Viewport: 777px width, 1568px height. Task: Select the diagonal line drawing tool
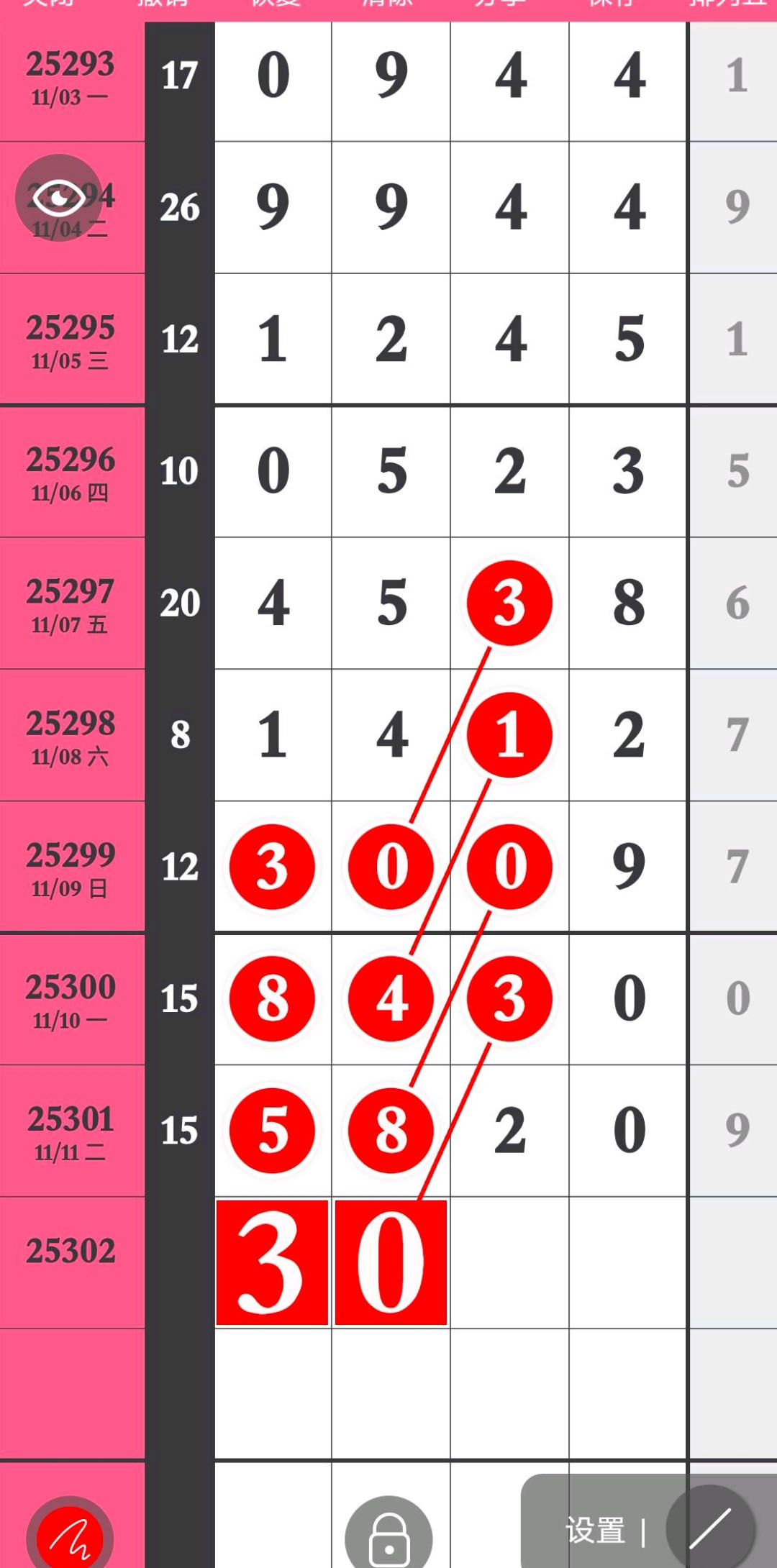pos(710,1528)
